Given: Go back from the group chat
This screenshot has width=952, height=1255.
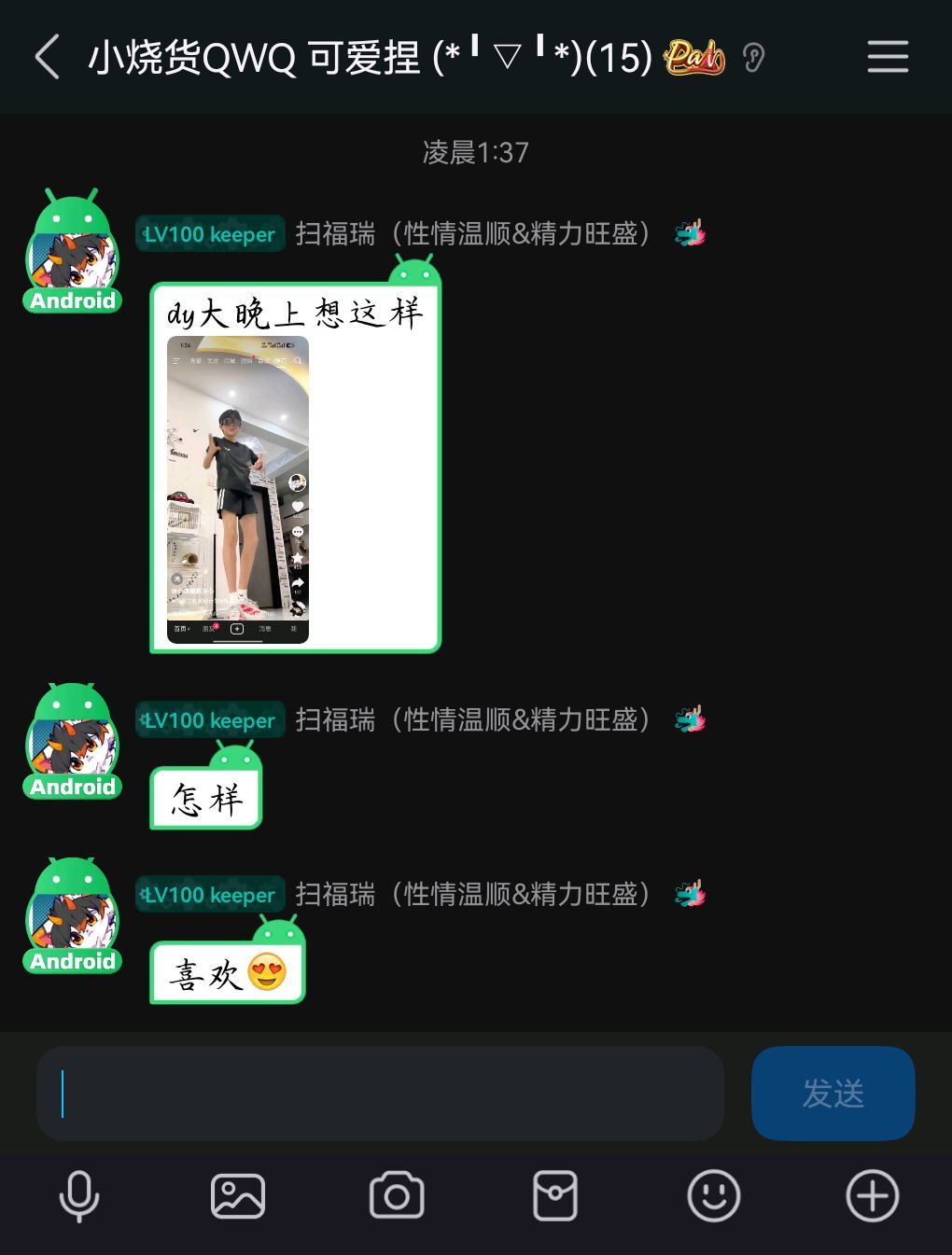Looking at the screenshot, I should [x=49, y=57].
